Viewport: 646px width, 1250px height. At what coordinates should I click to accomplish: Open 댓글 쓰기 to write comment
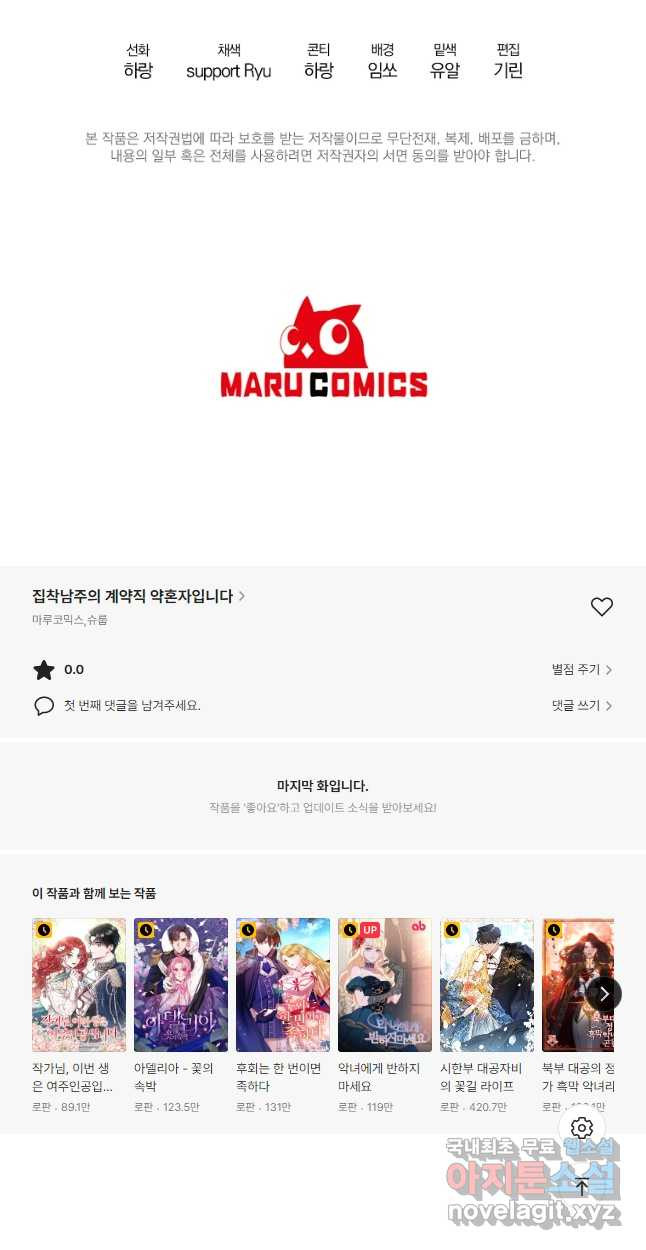click(x=581, y=705)
